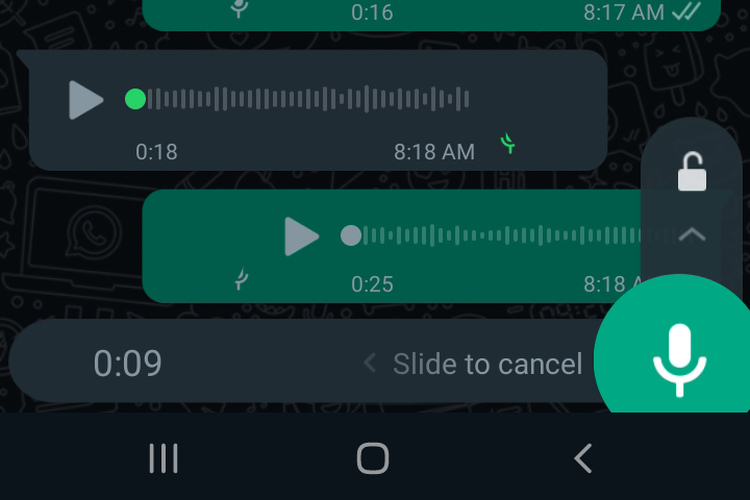This screenshot has height=500, width=750.
Task: Go to the home screen
Action: coord(373,458)
